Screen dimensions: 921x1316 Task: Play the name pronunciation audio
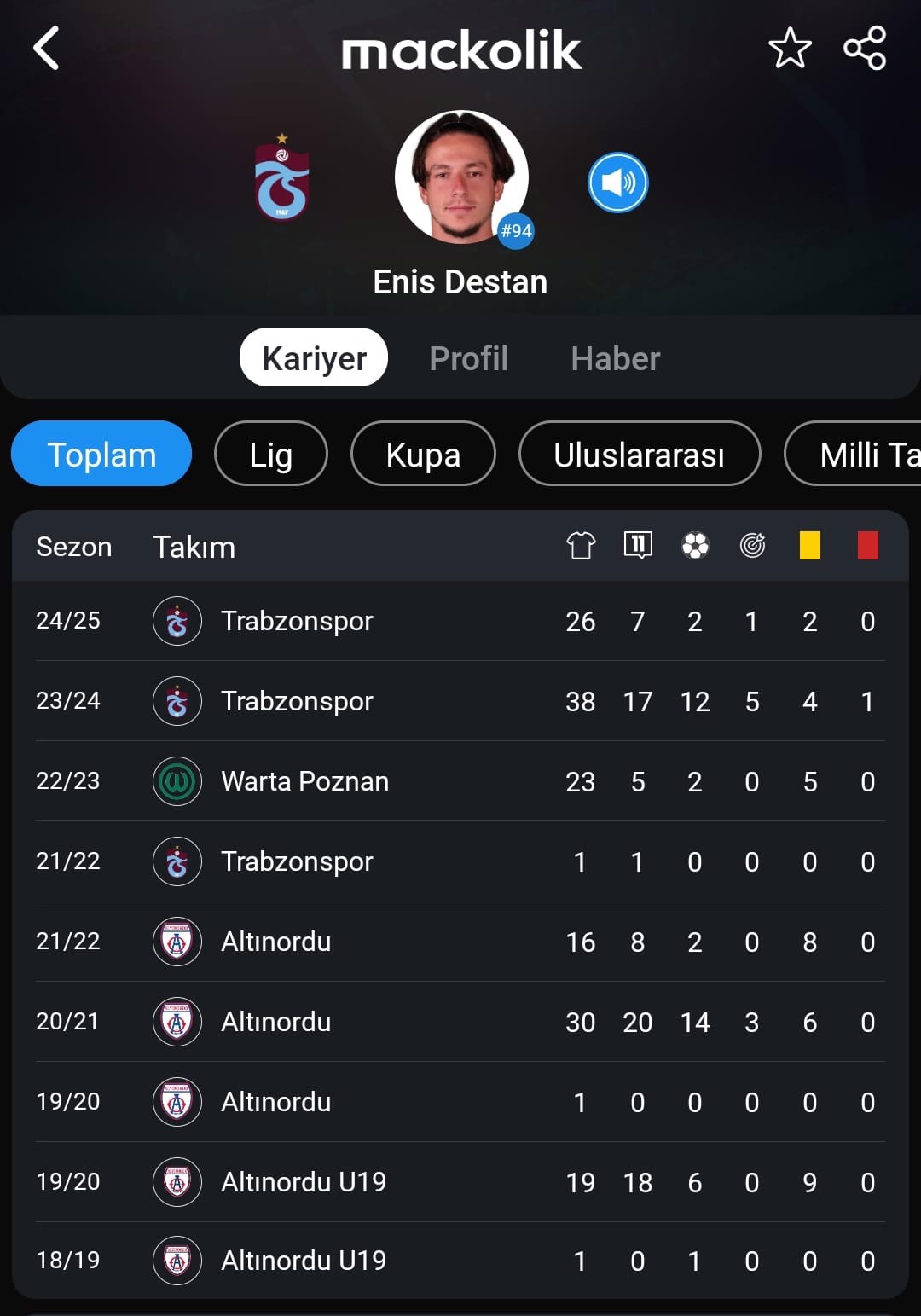[617, 183]
